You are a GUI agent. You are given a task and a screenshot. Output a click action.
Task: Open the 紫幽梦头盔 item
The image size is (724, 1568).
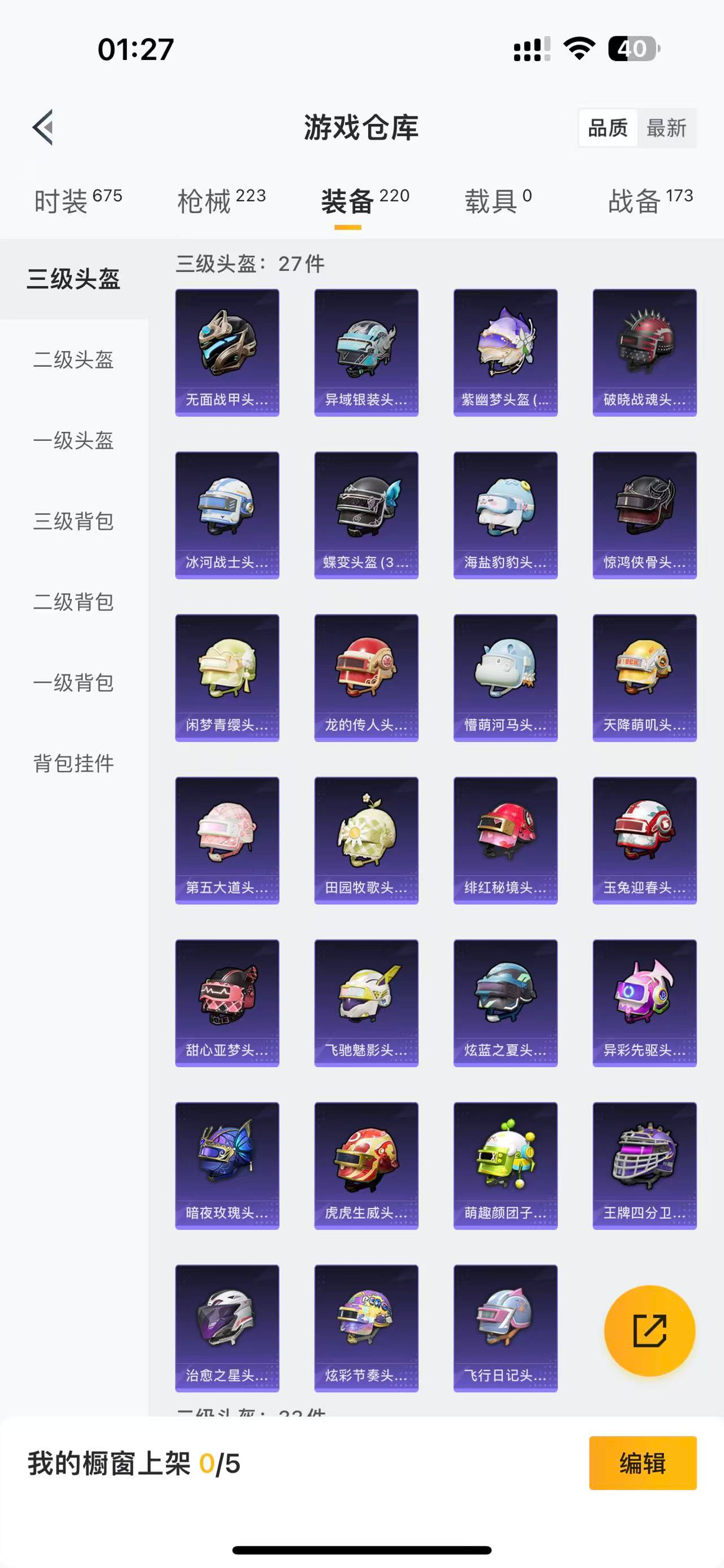coord(506,353)
